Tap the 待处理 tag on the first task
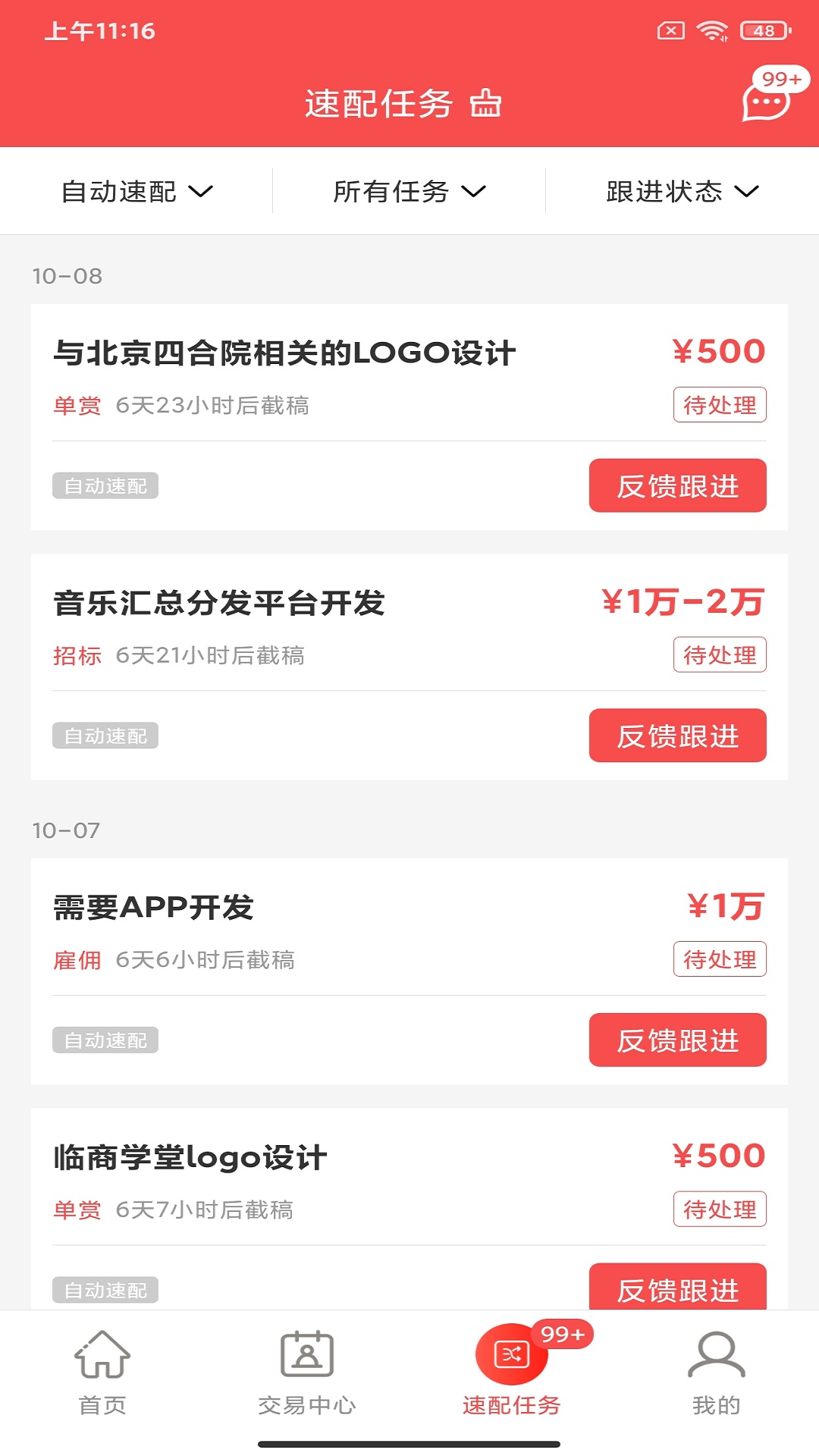 click(x=720, y=405)
